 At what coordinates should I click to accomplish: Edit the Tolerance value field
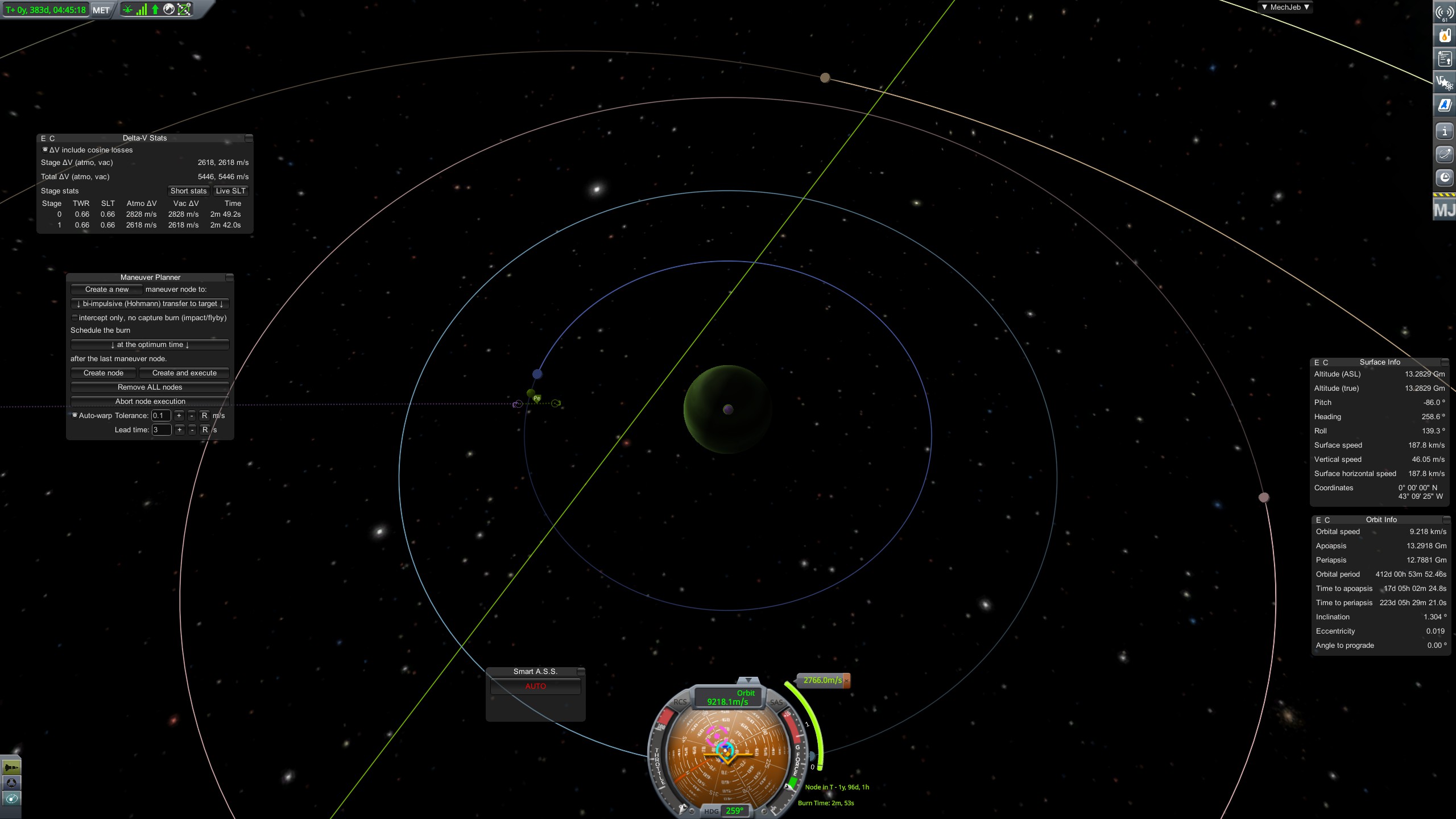click(161, 416)
